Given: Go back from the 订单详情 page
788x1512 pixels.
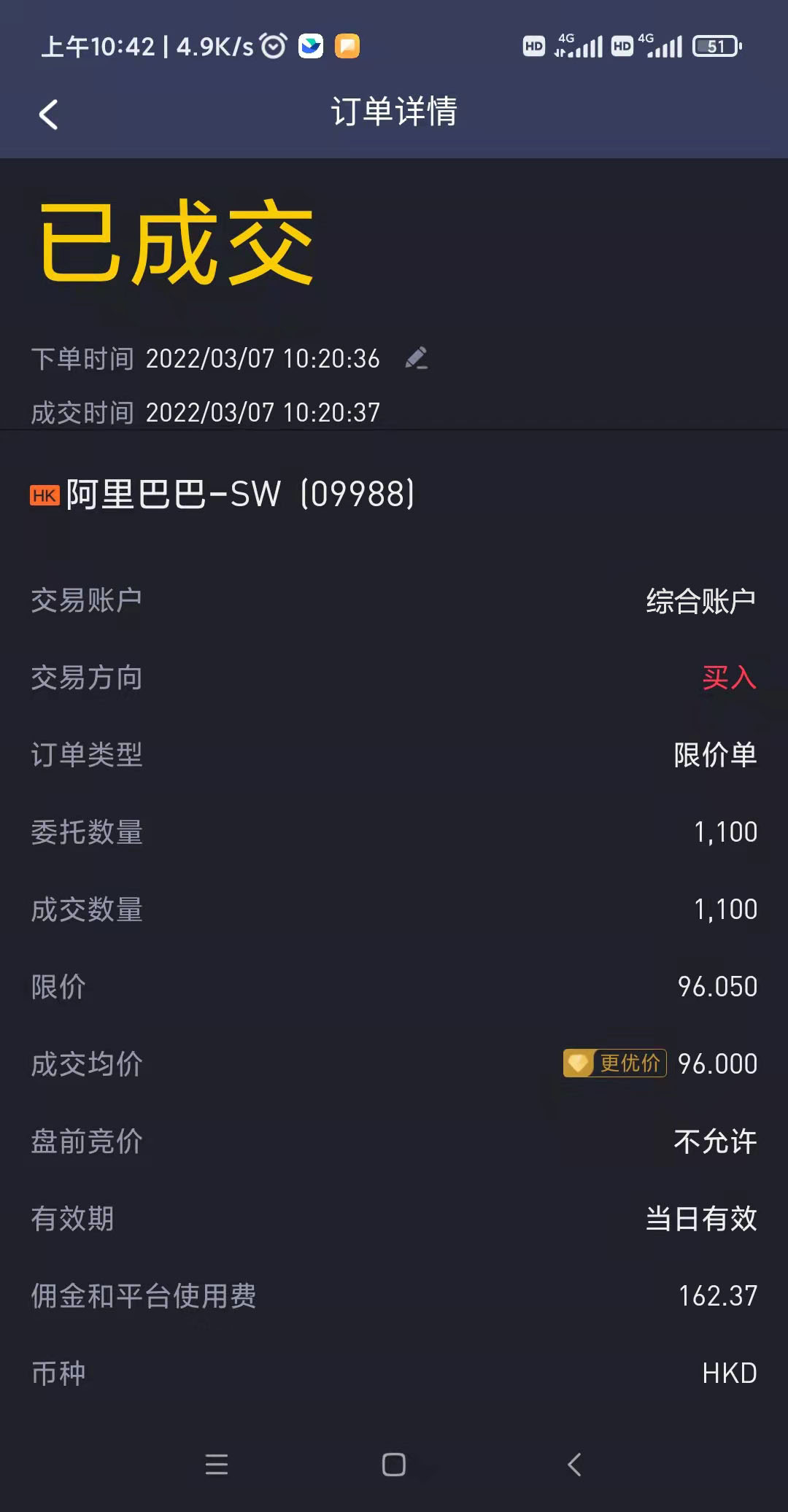Looking at the screenshot, I should (48, 115).
